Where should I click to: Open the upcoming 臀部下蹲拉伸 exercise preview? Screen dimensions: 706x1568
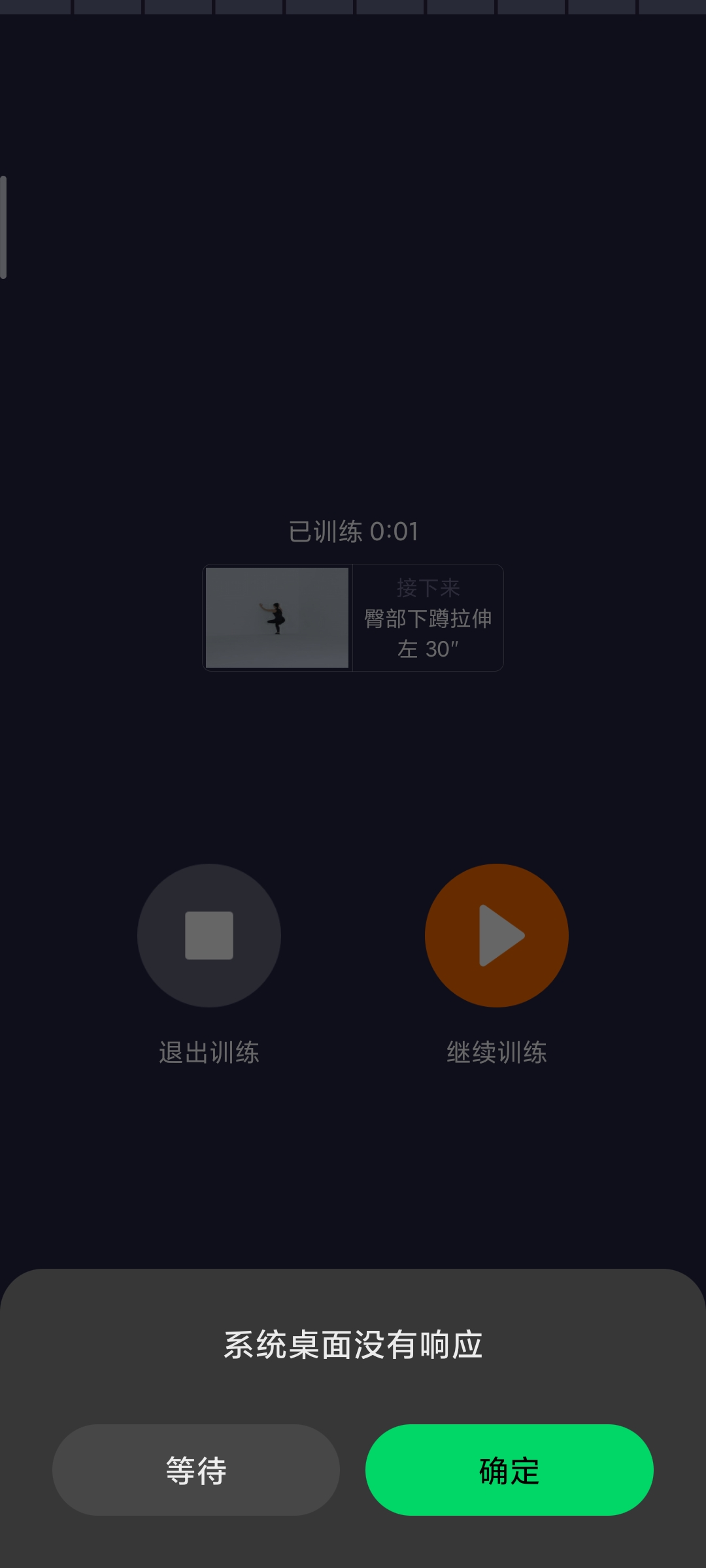click(x=353, y=617)
